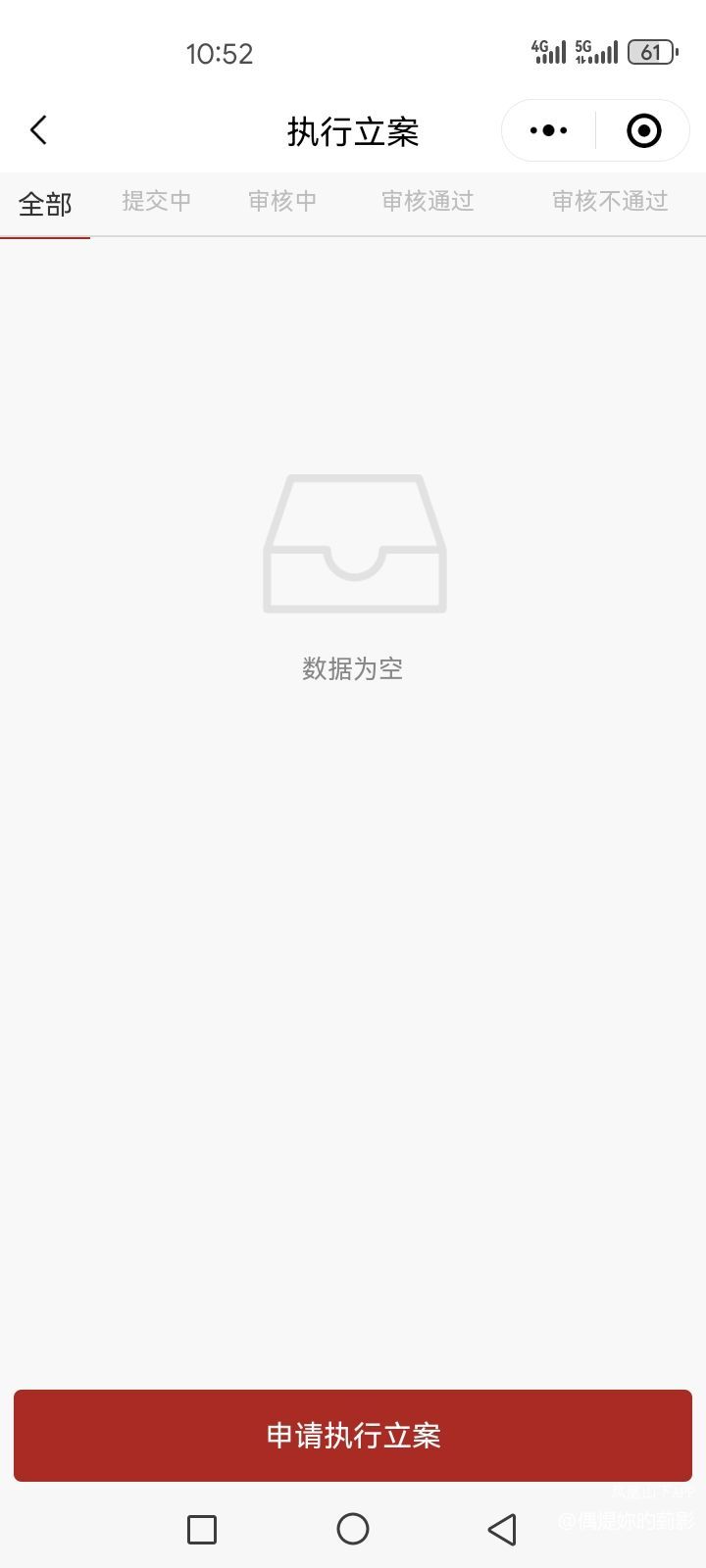Open the mini program more options menu
The image size is (706, 1568).
click(548, 130)
